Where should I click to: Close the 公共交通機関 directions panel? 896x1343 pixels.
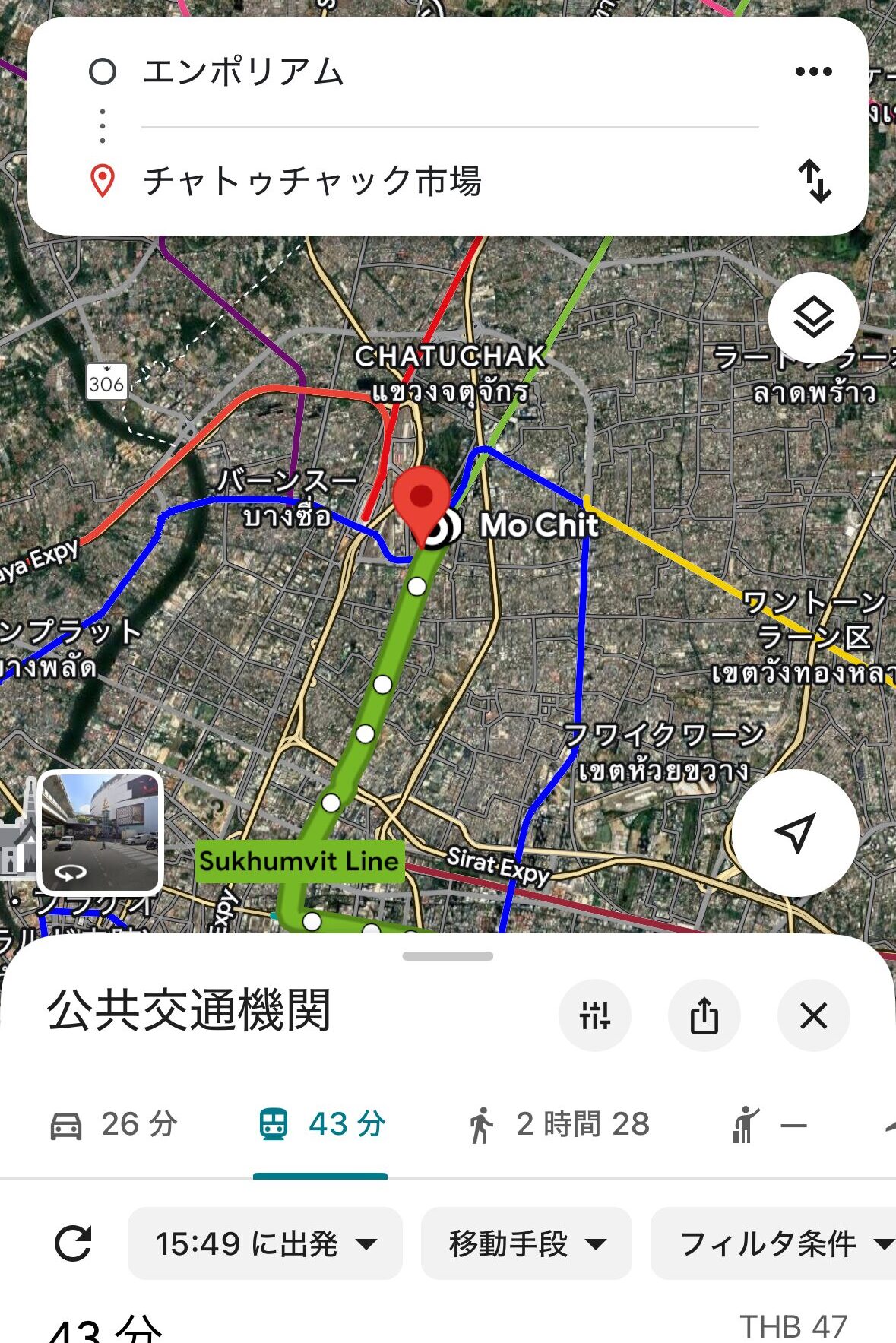[813, 1015]
